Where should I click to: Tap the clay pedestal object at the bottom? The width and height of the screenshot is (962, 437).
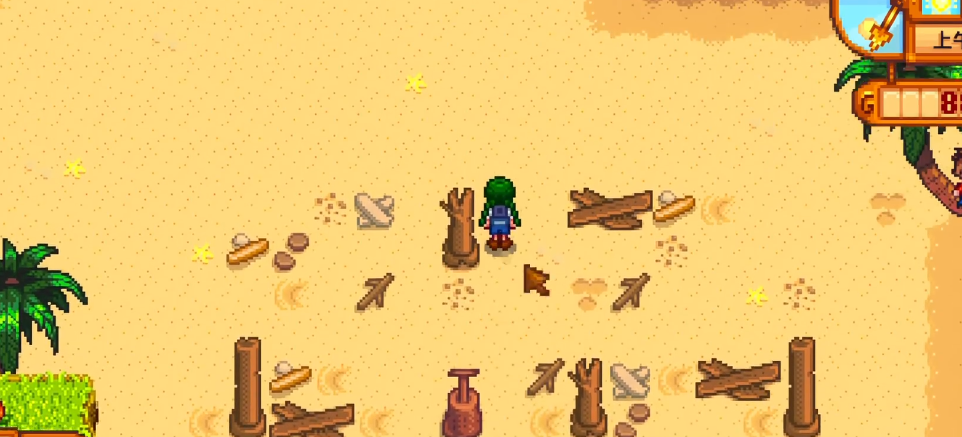pyautogui.click(x=463, y=403)
